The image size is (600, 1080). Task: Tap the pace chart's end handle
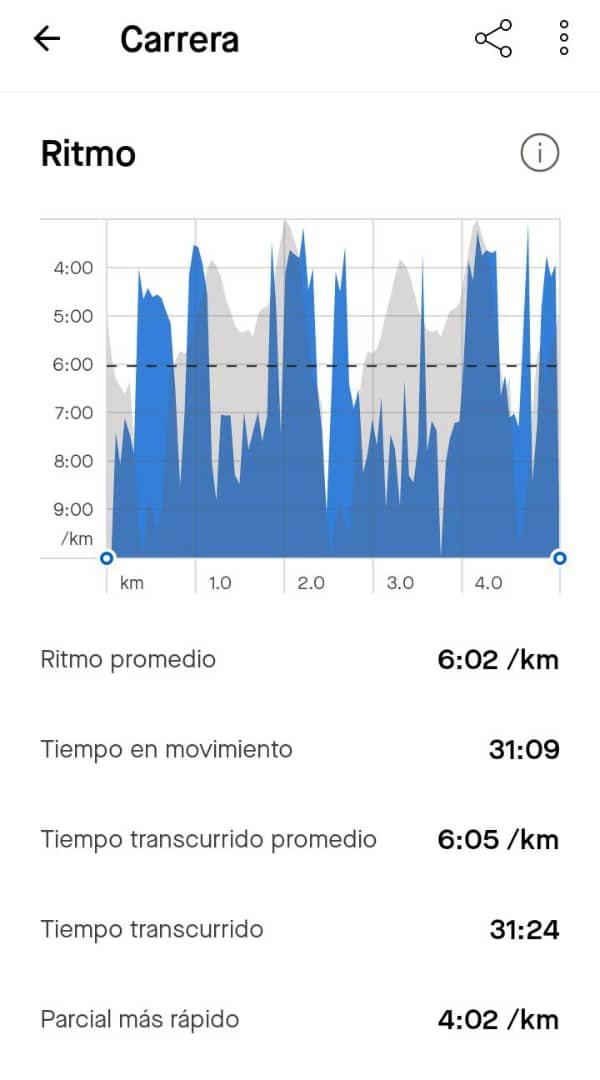point(559,558)
